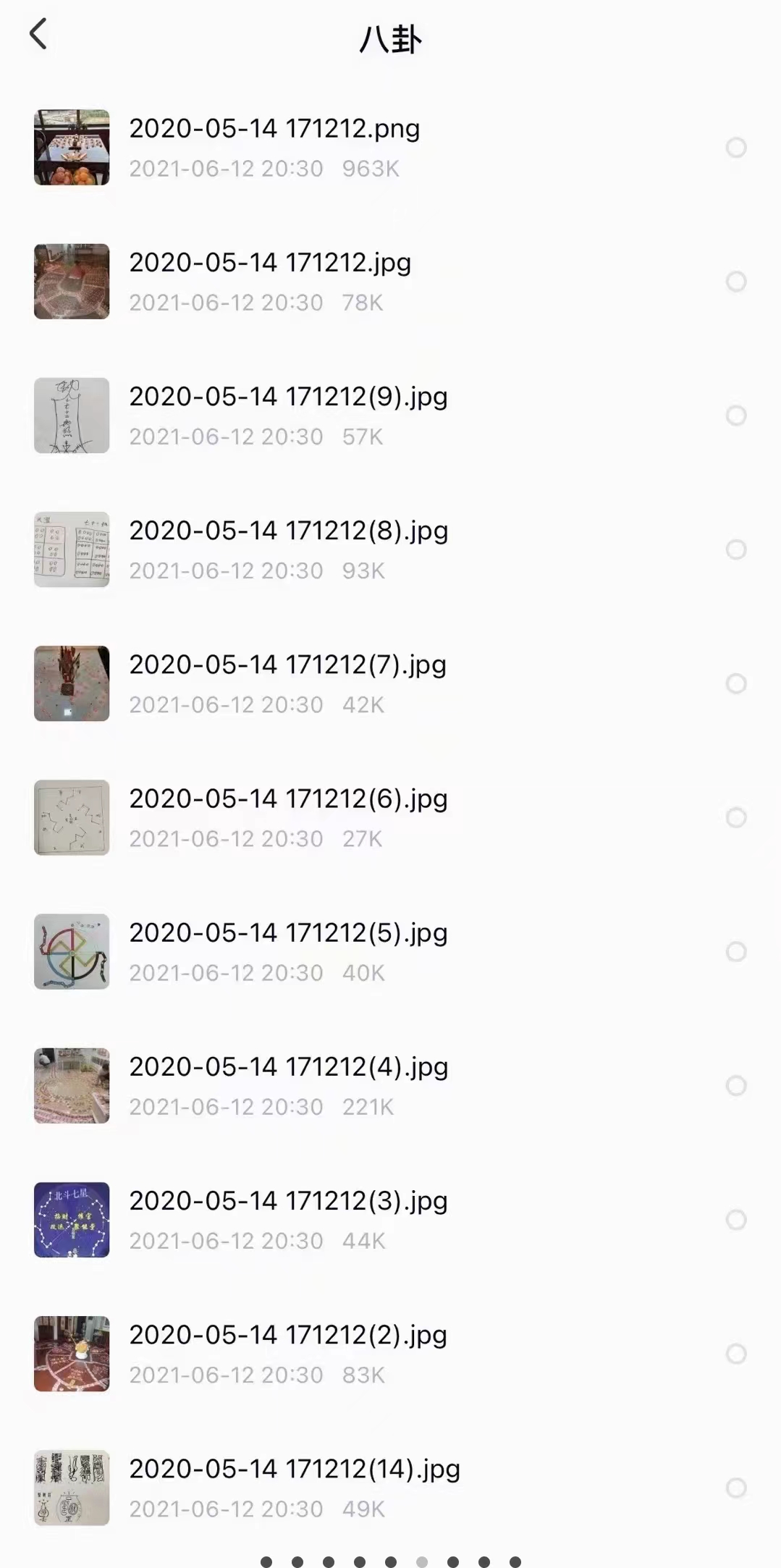Select the checkbox for 171212(2).jpg
This screenshot has height=1568, width=781.
736,1354
